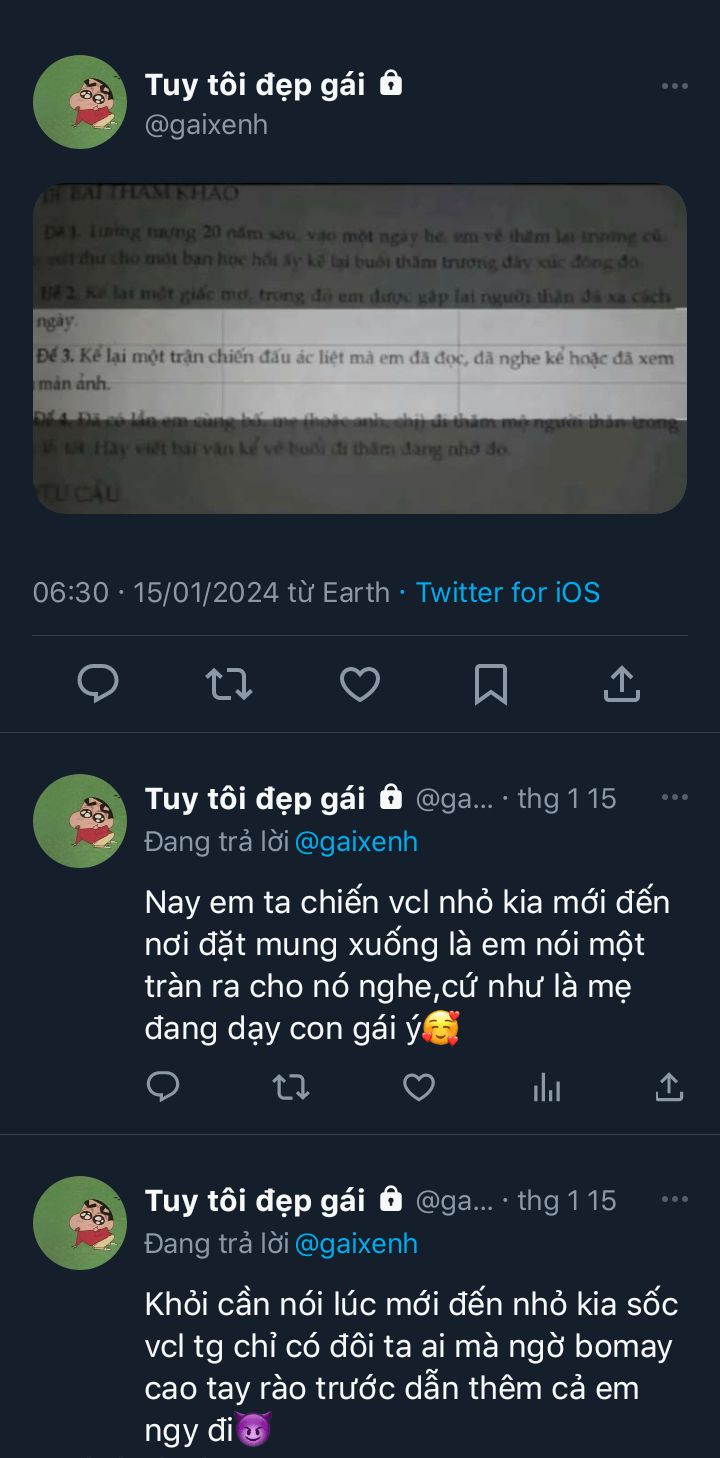Open the attached exam paper photo

pyautogui.click(x=360, y=349)
